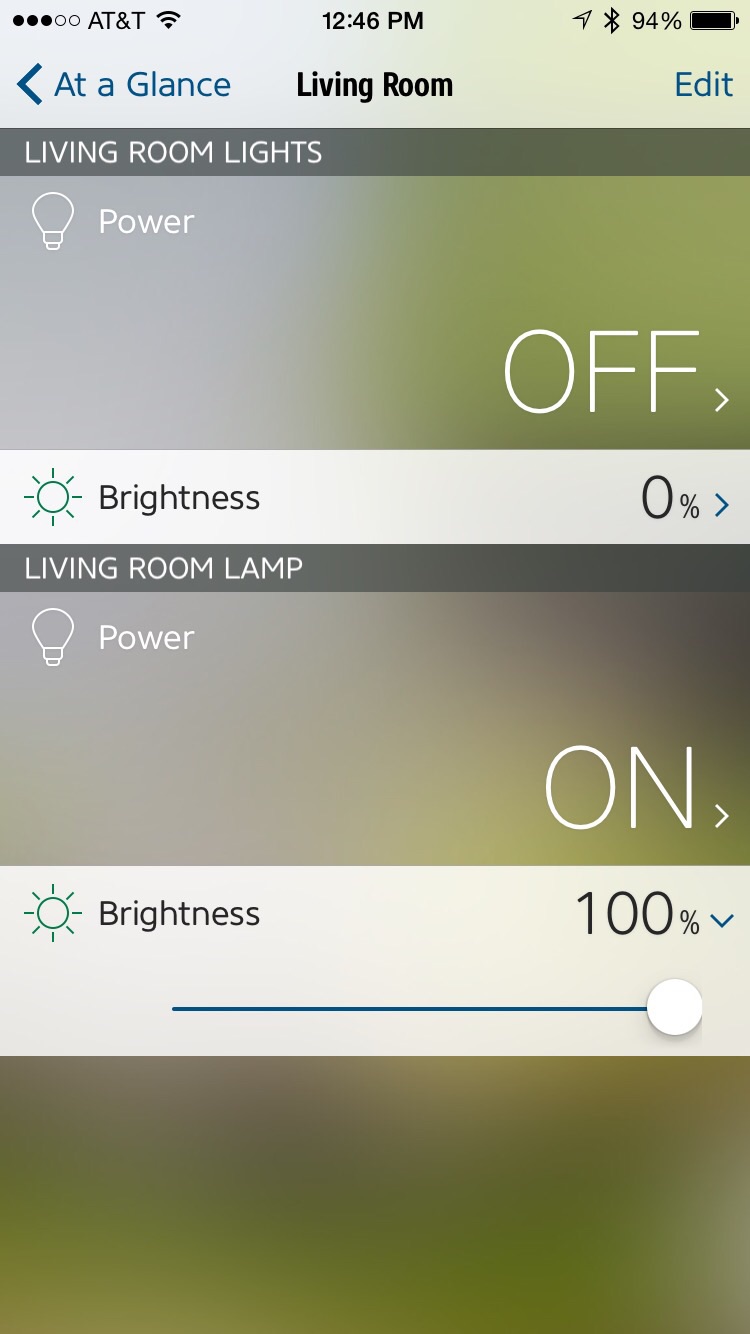Tap Edit in the top bar
This screenshot has width=750, height=1334.
point(703,85)
